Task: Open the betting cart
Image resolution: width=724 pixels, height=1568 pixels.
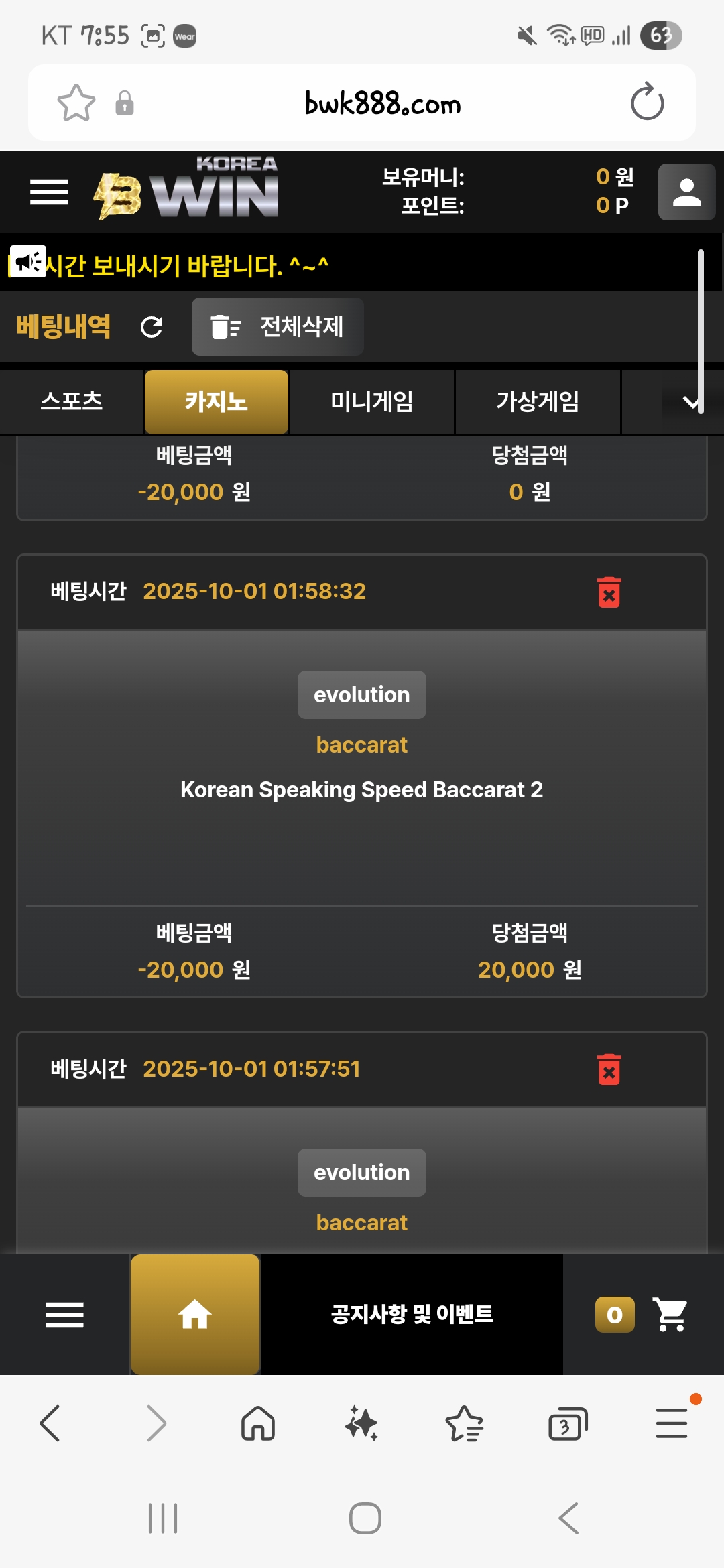Action: 669,1315
